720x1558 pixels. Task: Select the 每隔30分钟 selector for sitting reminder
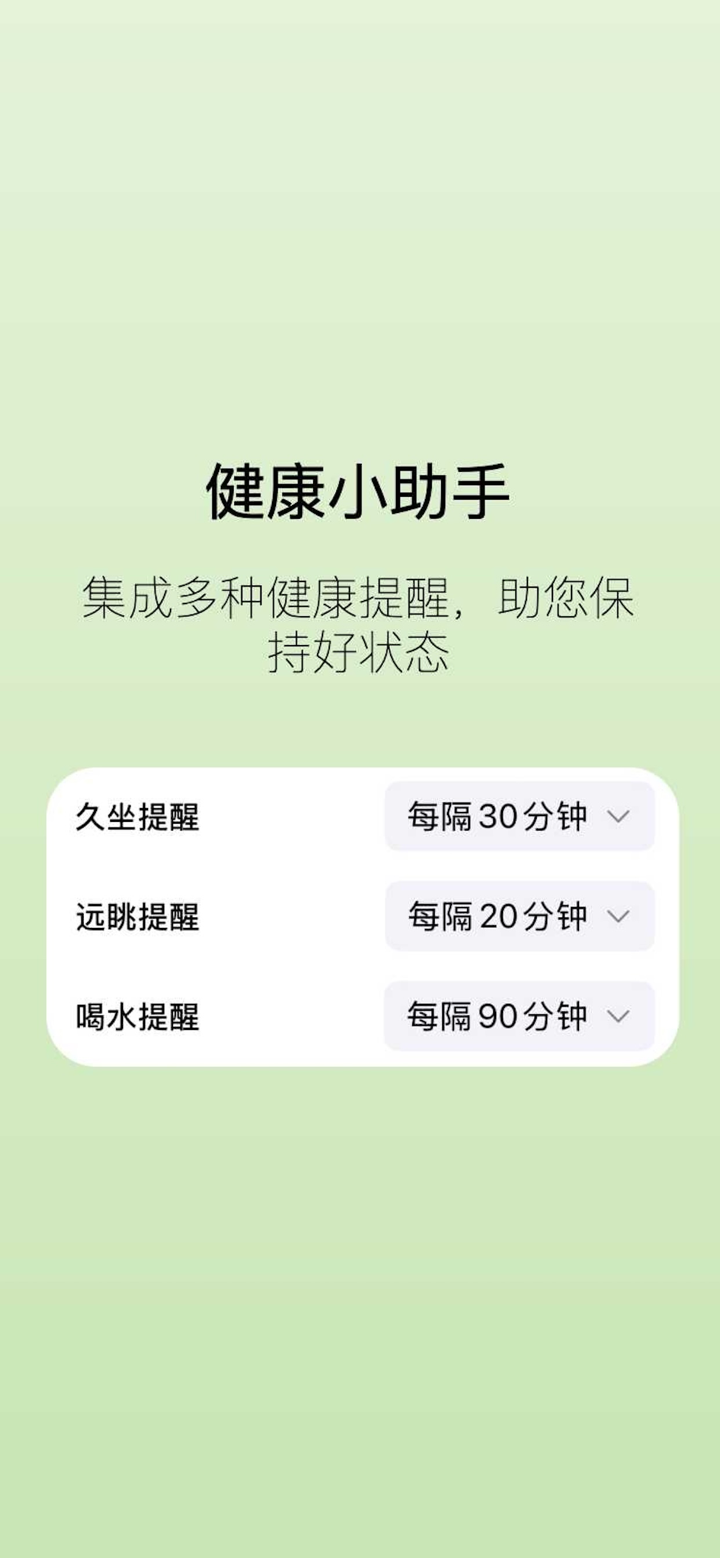click(x=518, y=816)
